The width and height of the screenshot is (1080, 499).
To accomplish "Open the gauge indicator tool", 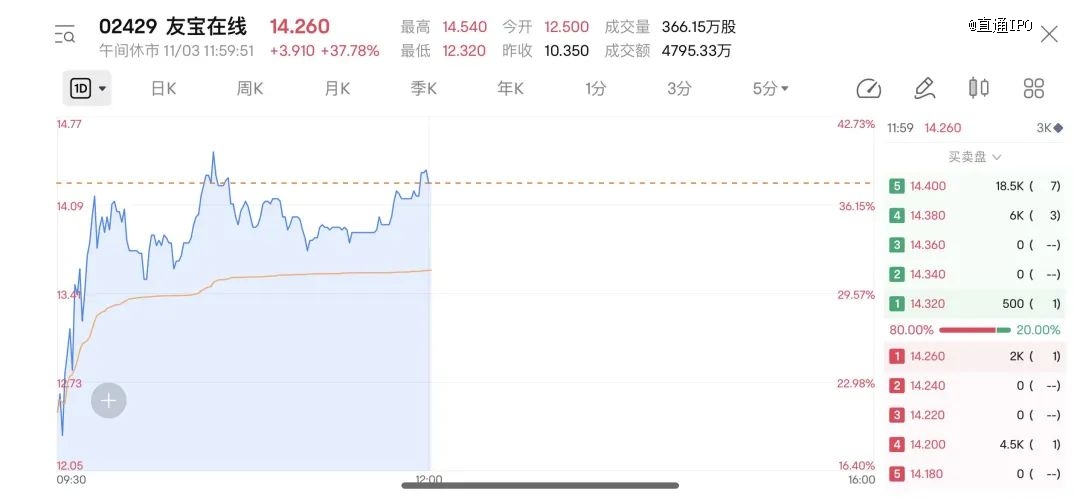I will coord(868,88).
